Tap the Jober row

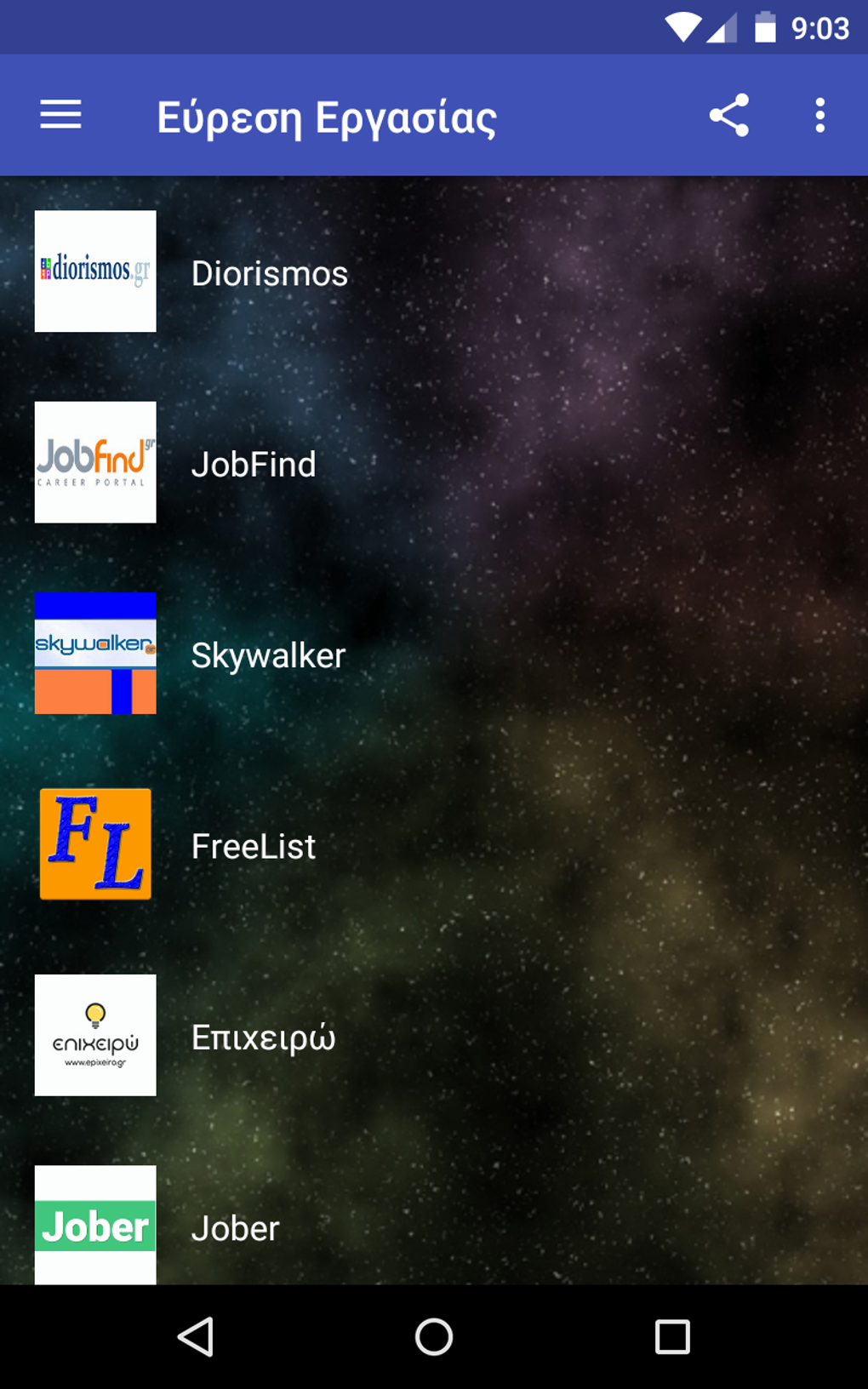coord(236,1227)
